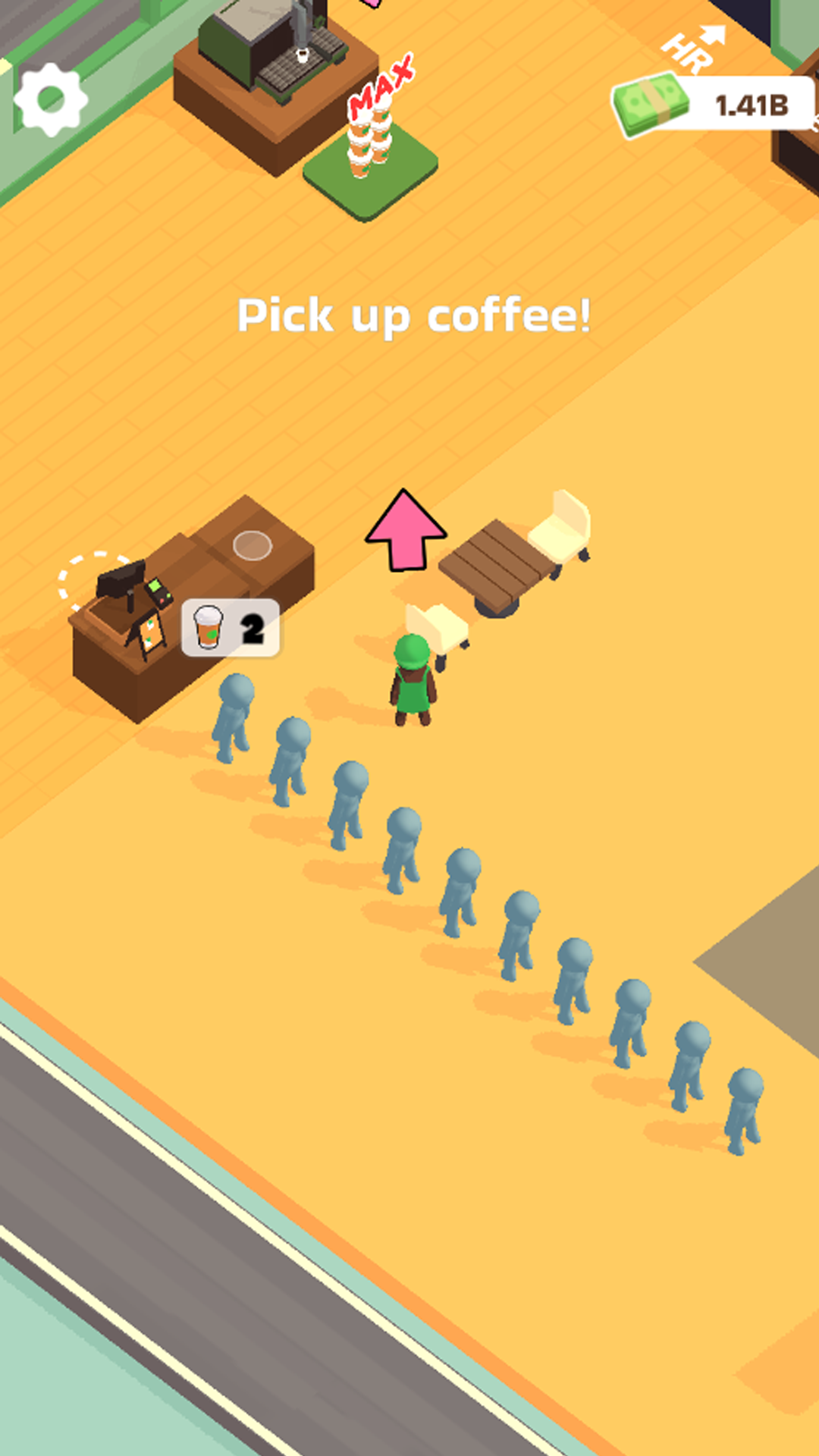The image size is (819, 1456).
Task: Tap the cash balance showing 1.41B
Action: 713,105
